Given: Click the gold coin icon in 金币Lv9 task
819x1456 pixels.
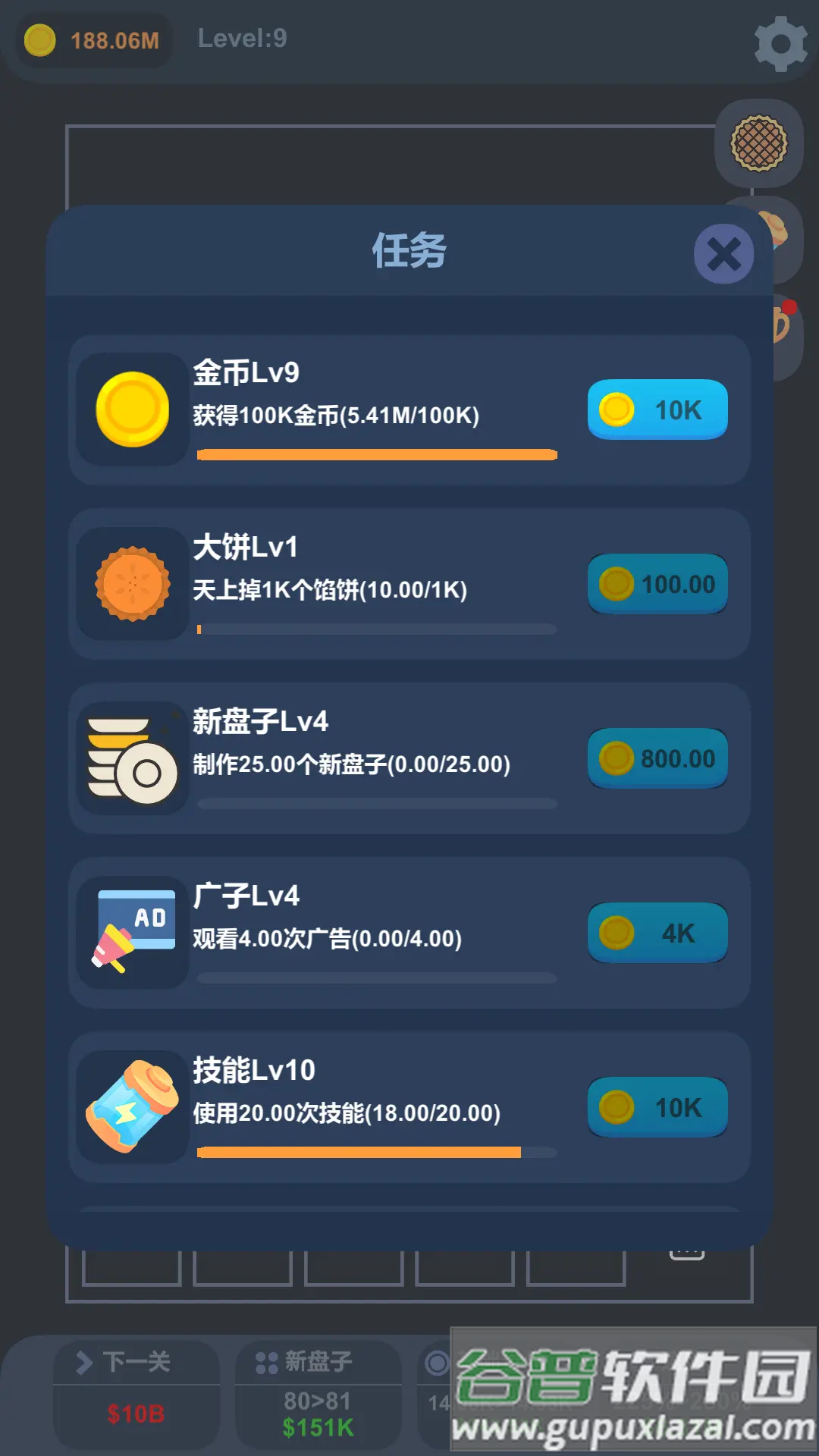Looking at the screenshot, I should (x=132, y=409).
